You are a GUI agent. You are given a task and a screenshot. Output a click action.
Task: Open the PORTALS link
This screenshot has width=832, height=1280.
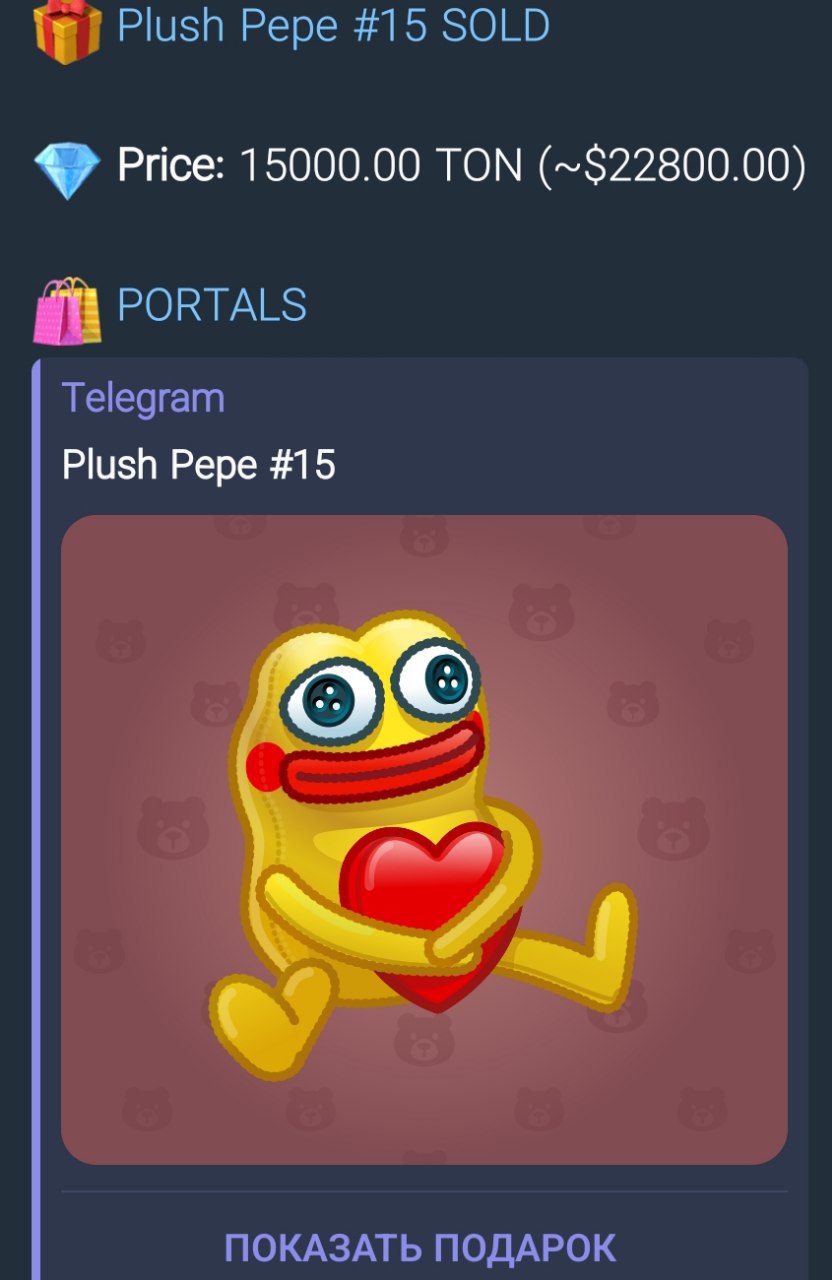point(212,305)
